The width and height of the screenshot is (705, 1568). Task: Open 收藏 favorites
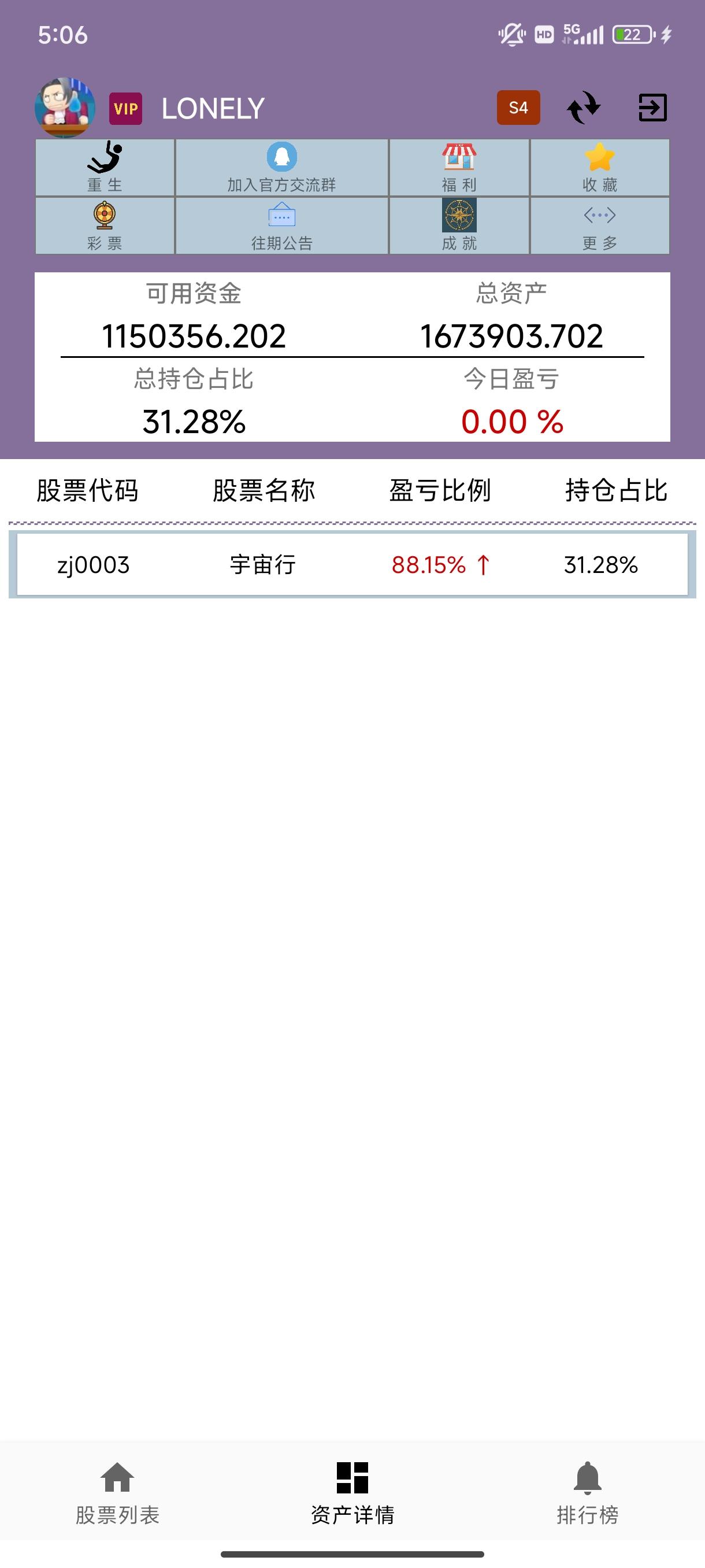(x=600, y=168)
